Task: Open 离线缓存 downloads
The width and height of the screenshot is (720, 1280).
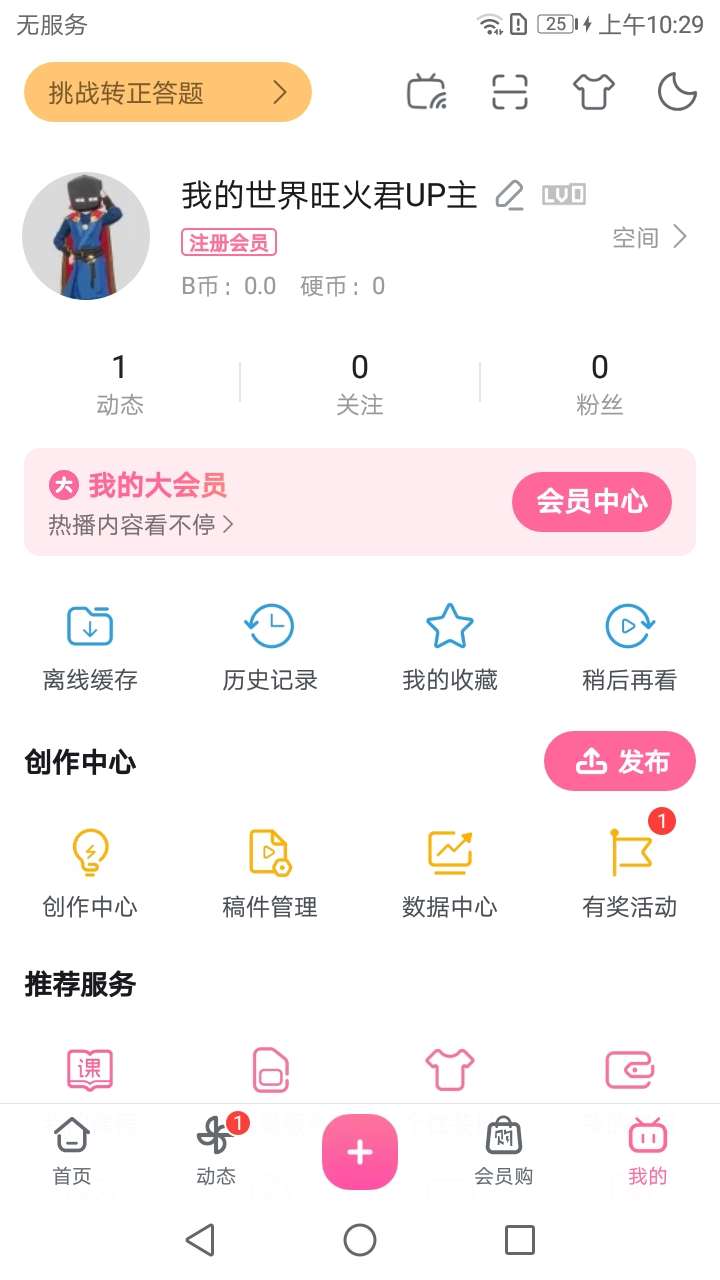Action: click(x=90, y=648)
